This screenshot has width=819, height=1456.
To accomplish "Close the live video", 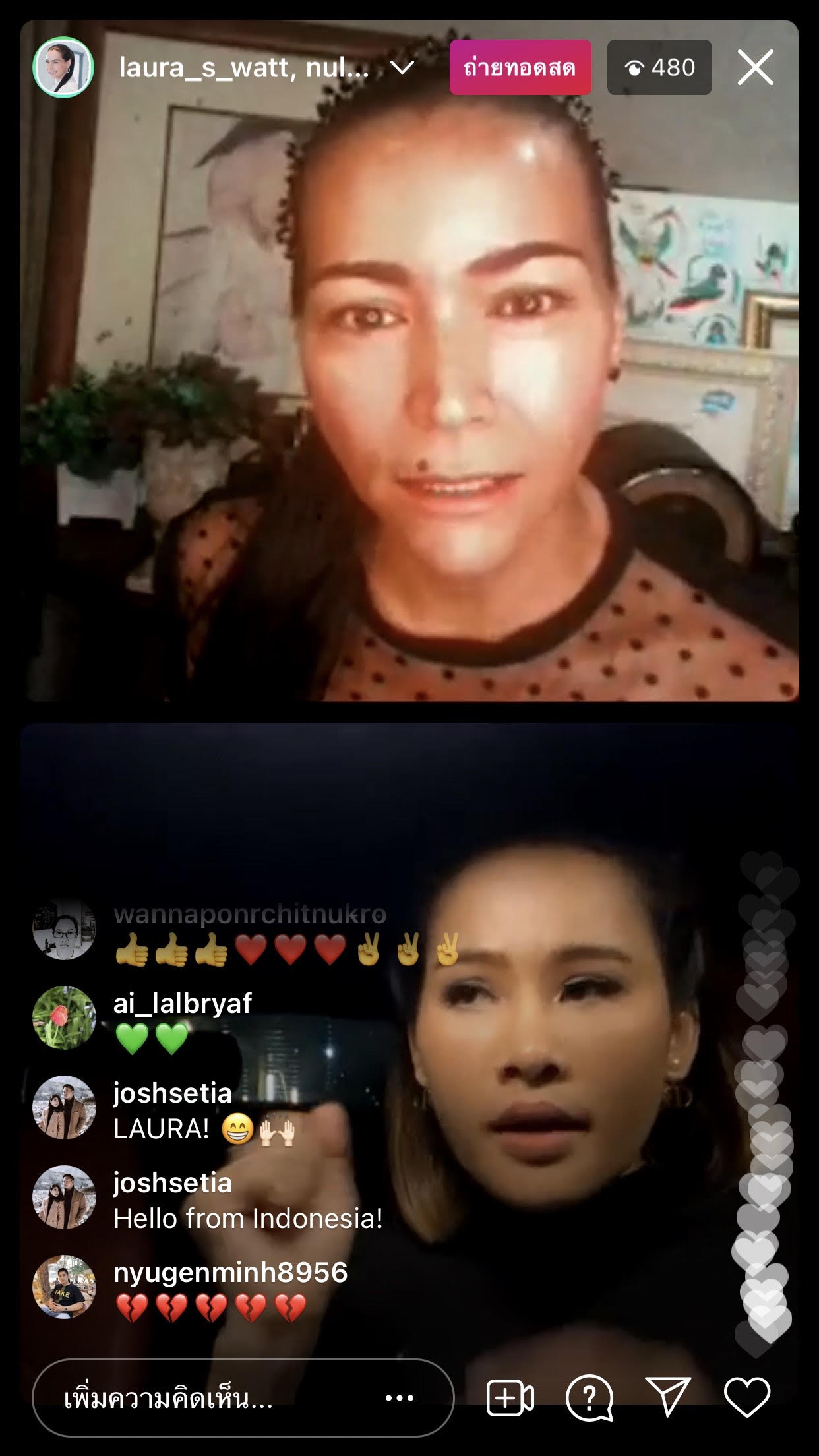I will [x=755, y=68].
